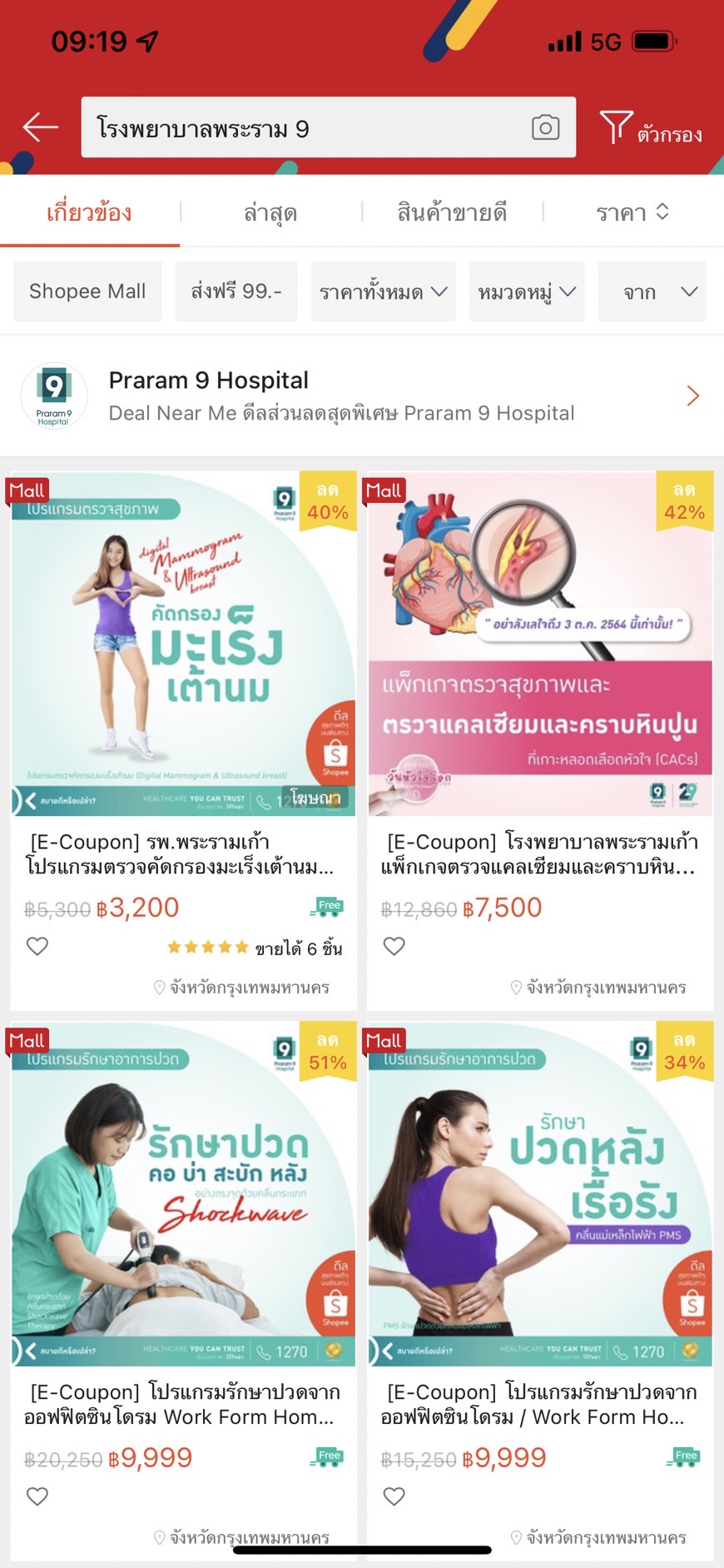
Task: Go back using the top arrow
Action: (x=40, y=127)
